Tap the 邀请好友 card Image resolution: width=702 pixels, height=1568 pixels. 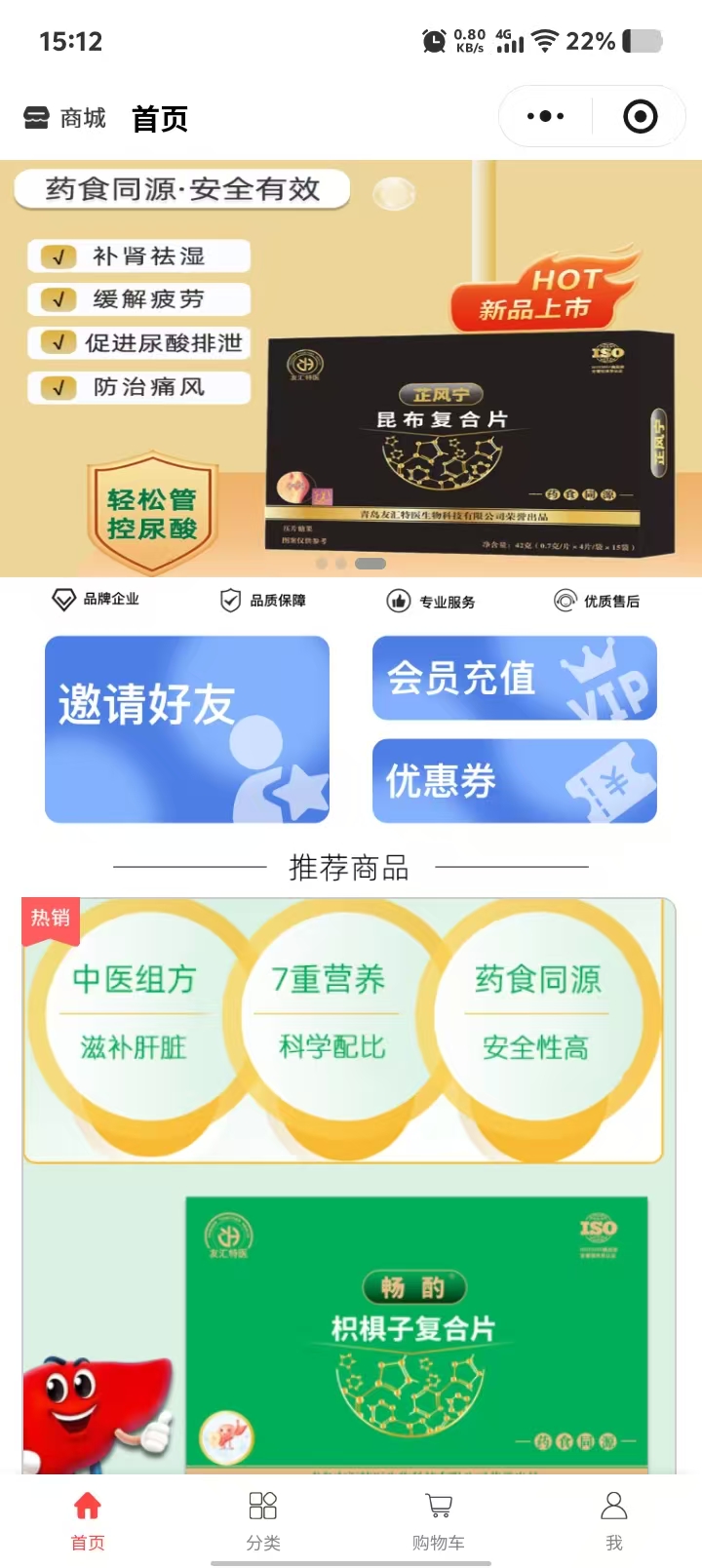coord(187,729)
